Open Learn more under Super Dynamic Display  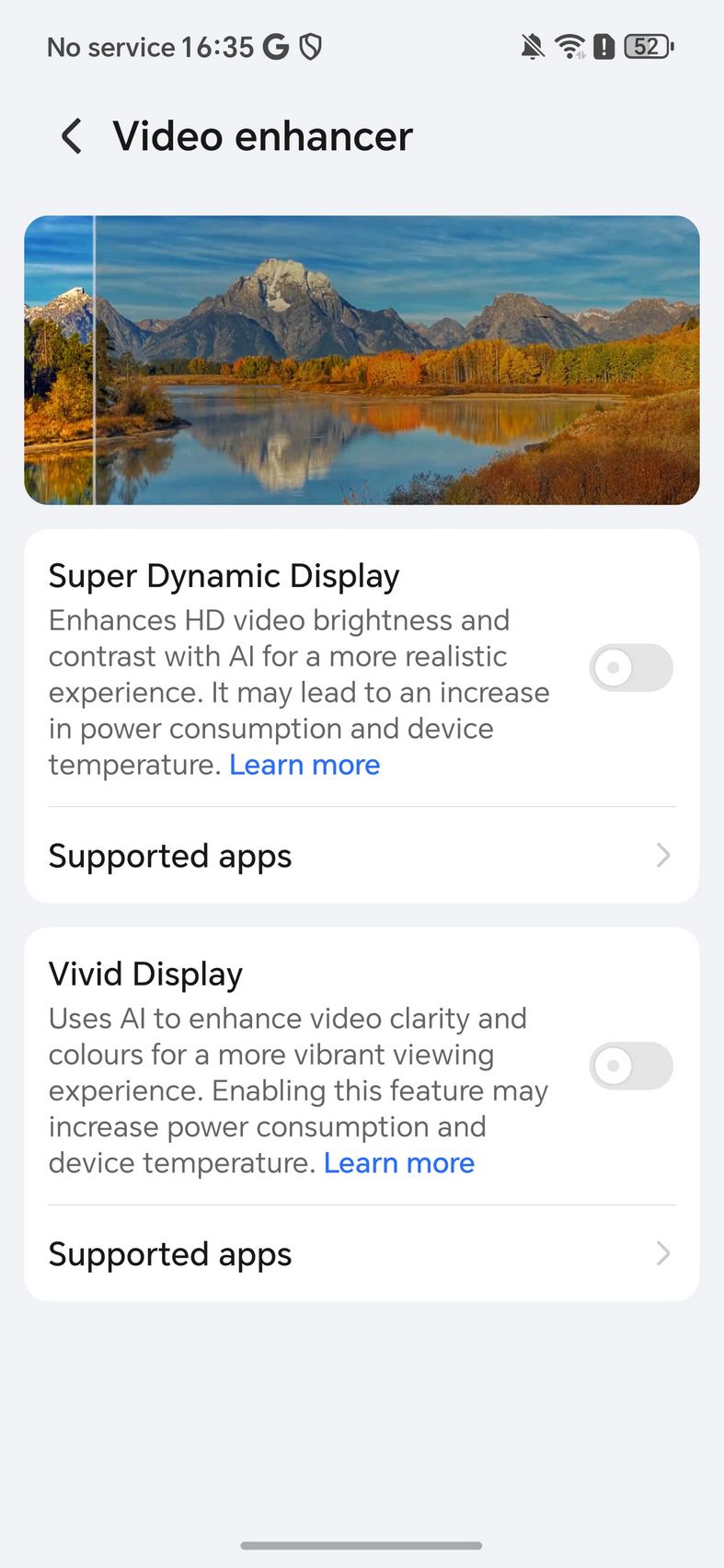click(305, 765)
